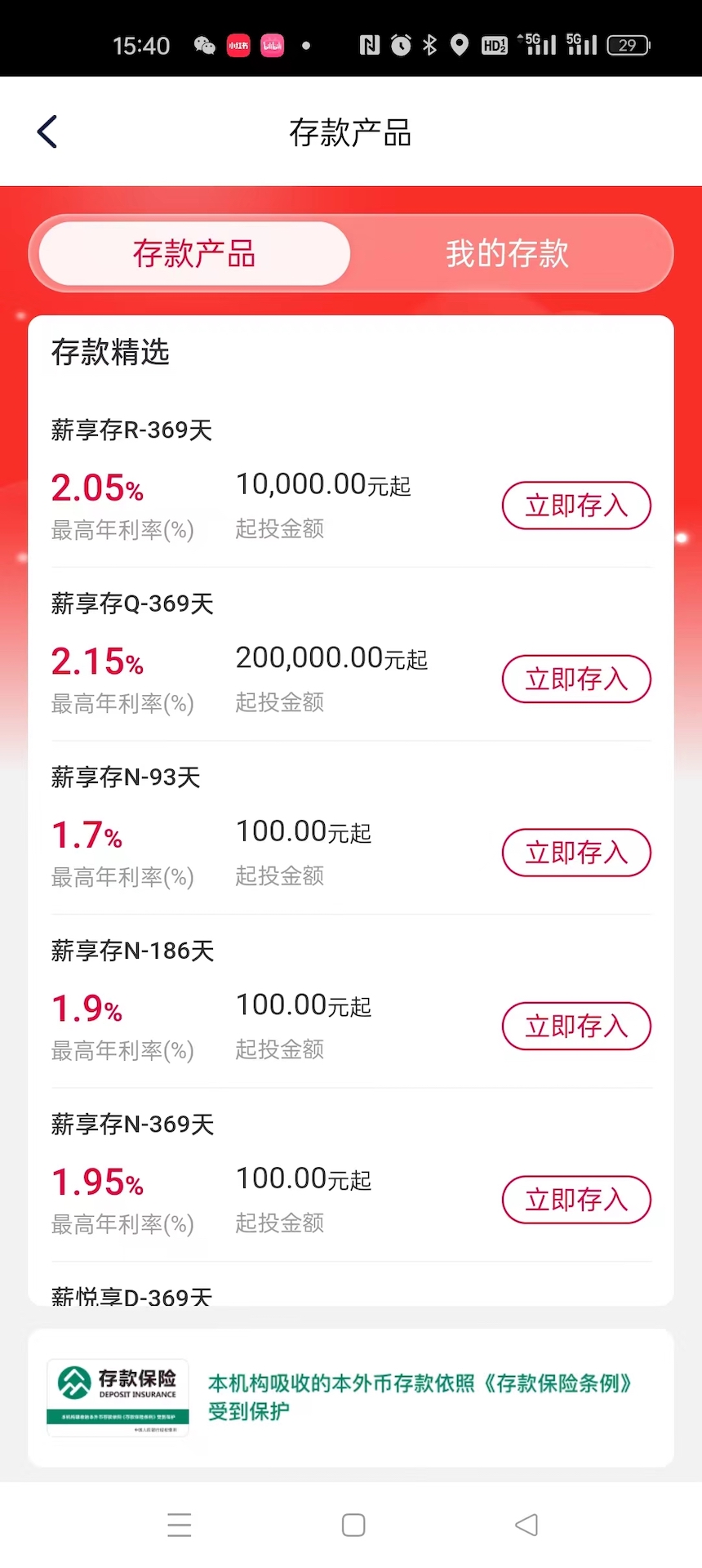
Task: Switch to the 我的存款 tab
Action: coord(506,254)
